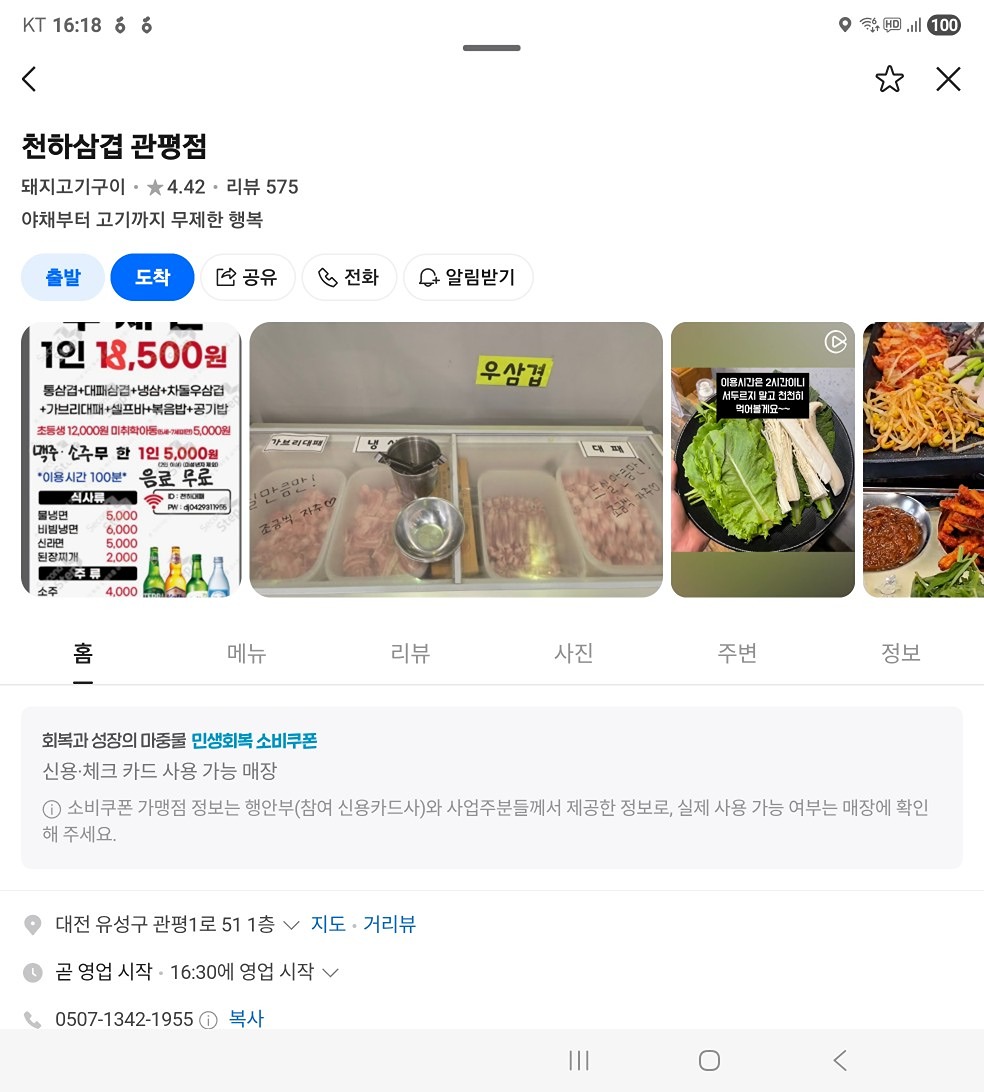Open the 도착 destination option
The height and width of the screenshot is (1092, 984).
(152, 277)
